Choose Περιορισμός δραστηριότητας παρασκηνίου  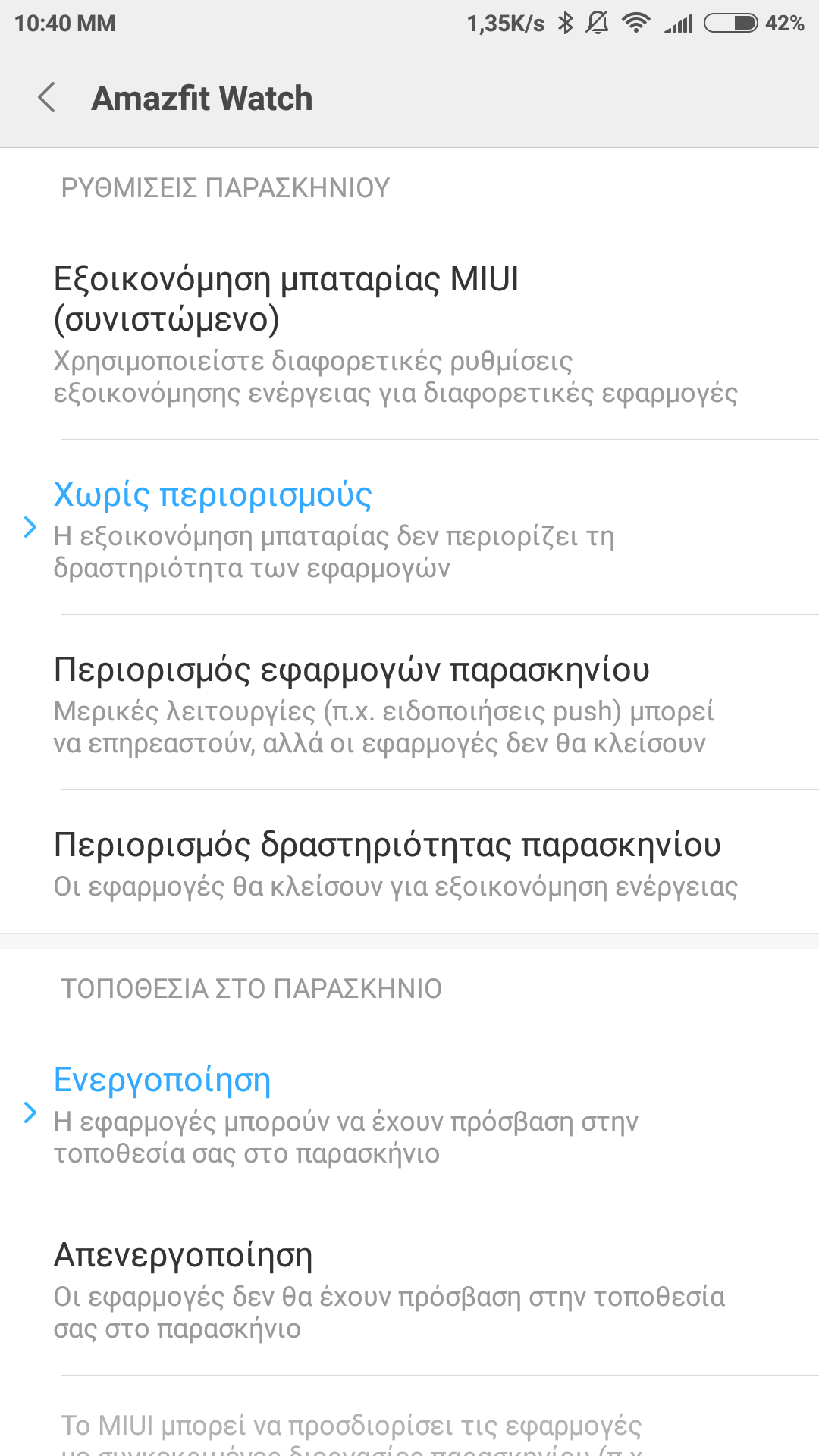click(409, 863)
